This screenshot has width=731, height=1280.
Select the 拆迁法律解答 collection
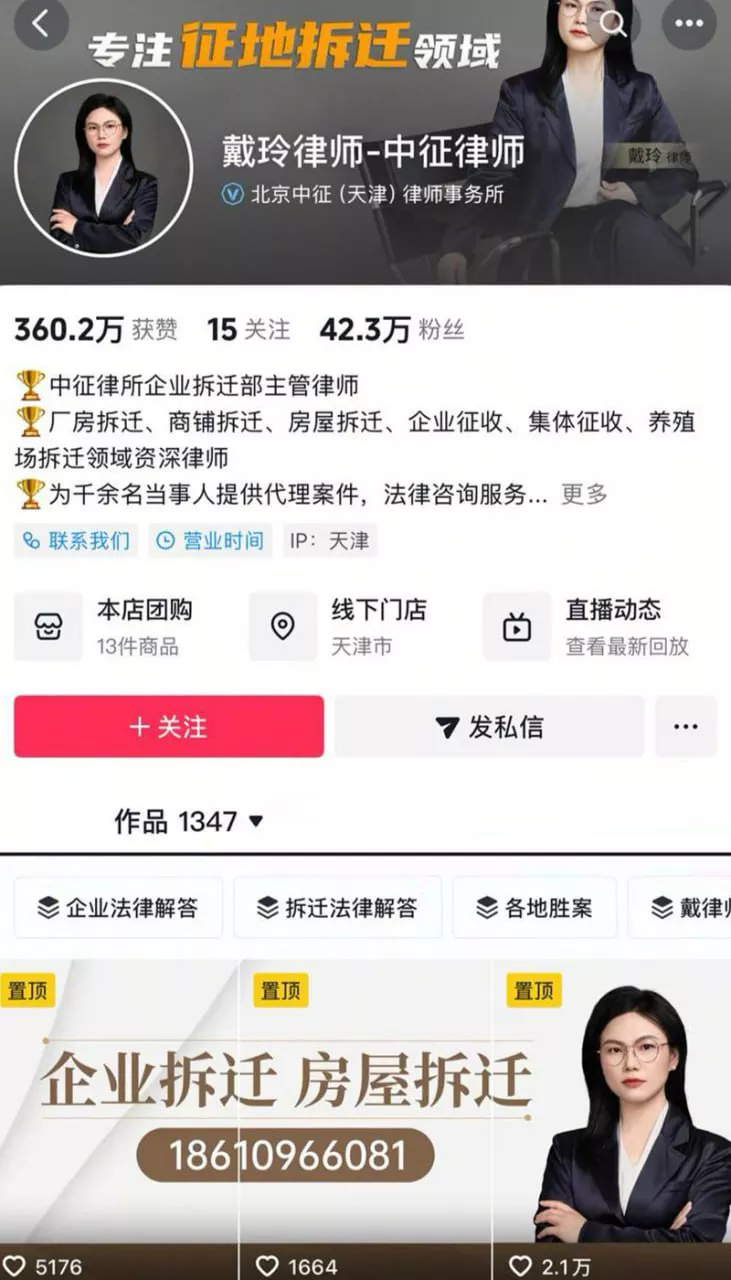[338, 908]
